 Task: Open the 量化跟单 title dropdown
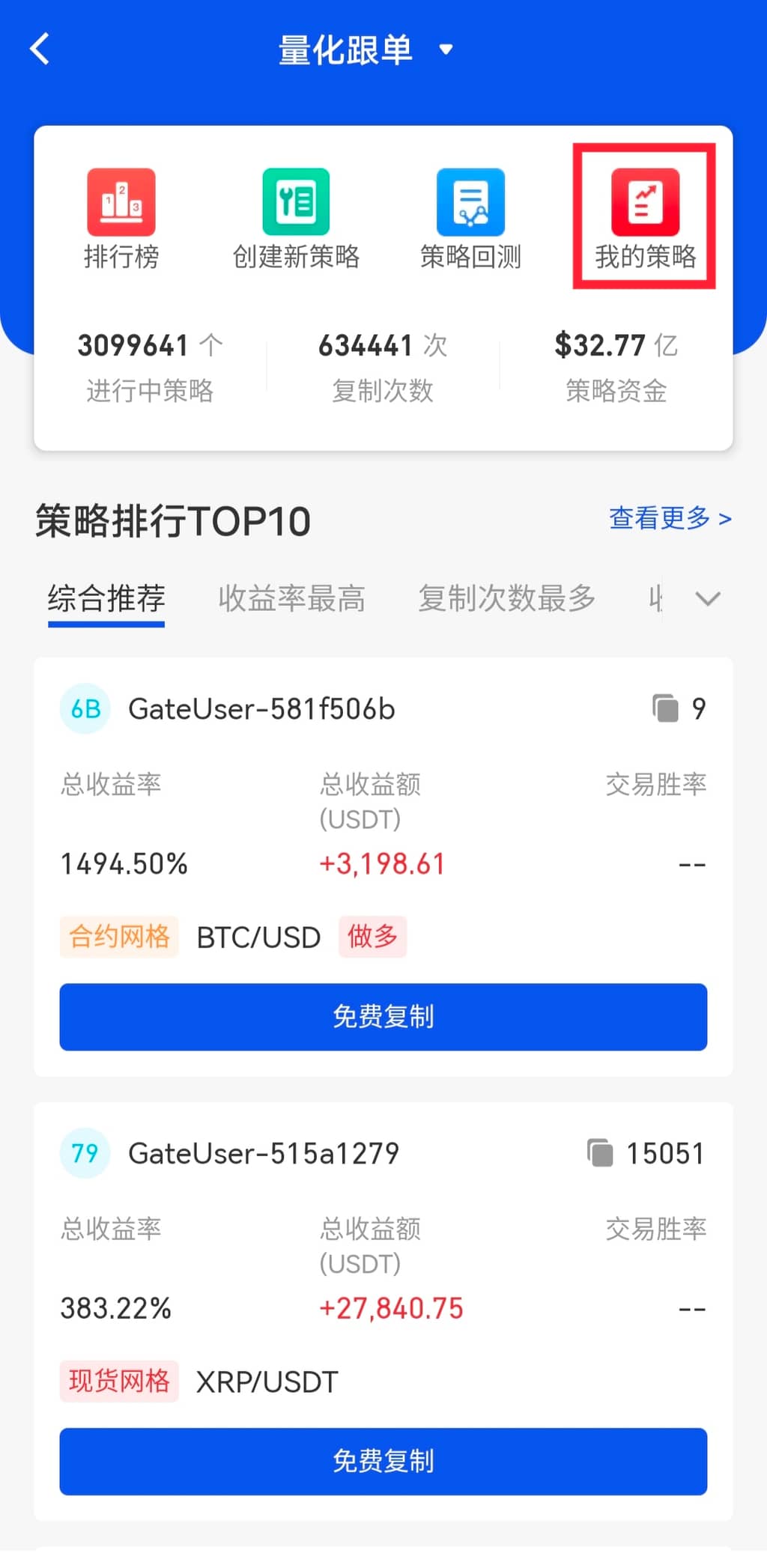tap(366, 50)
